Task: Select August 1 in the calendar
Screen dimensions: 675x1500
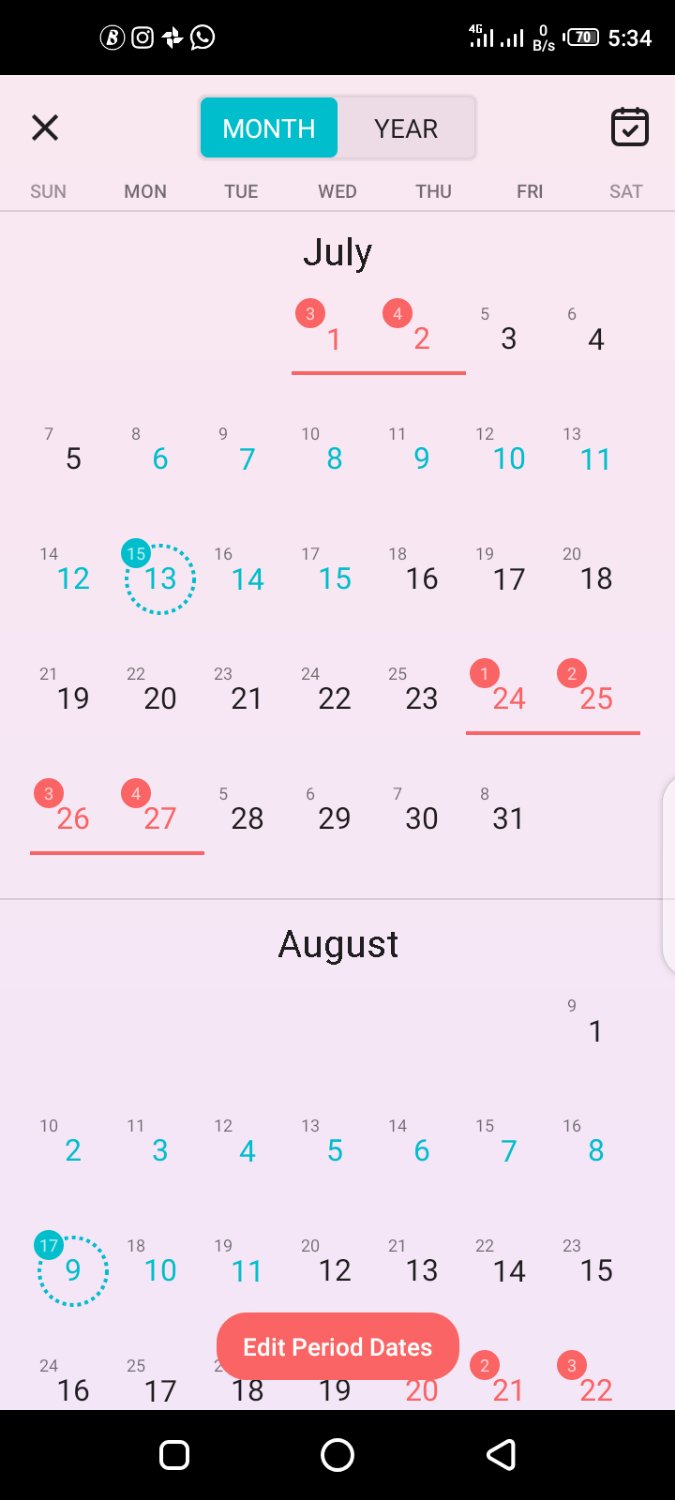Action: click(x=596, y=1031)
